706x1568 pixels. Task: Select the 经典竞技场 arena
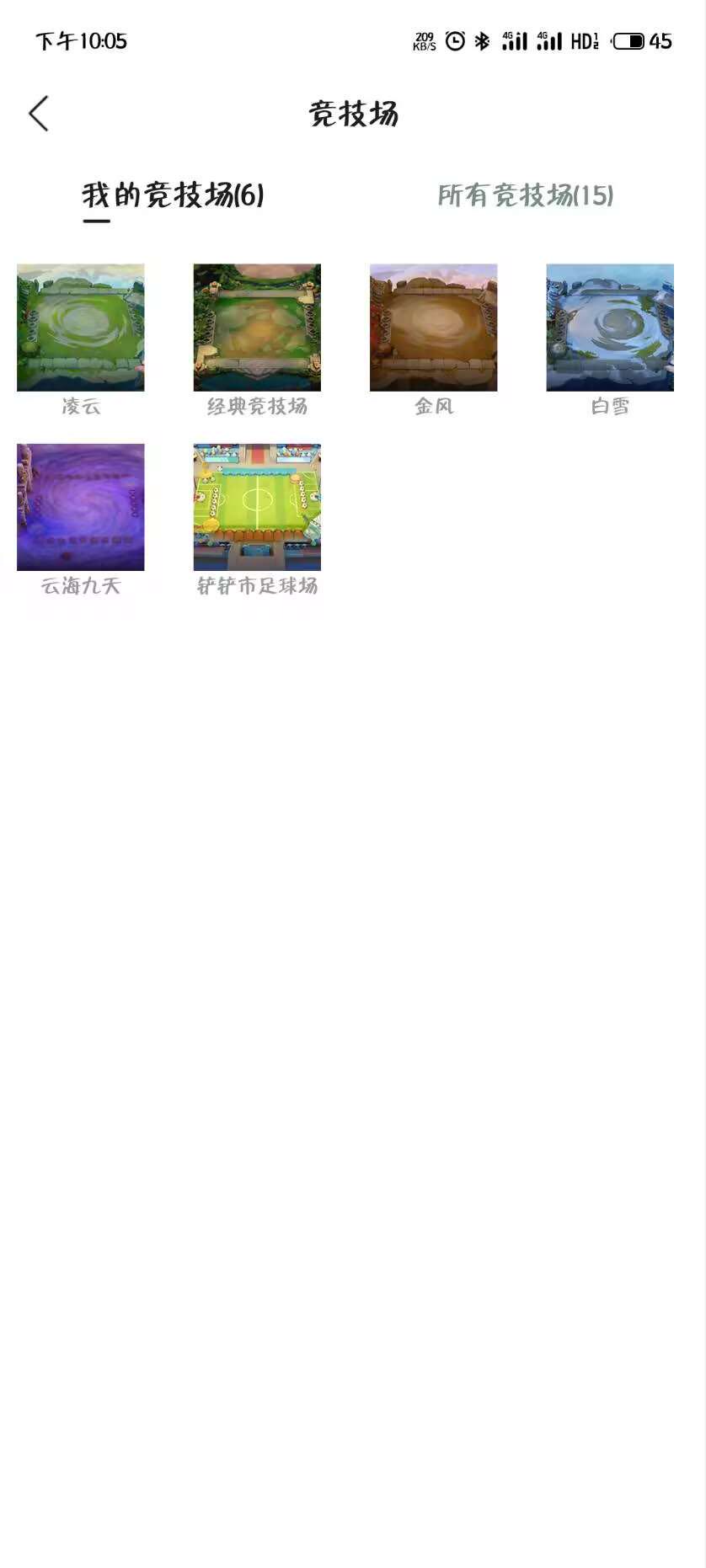[257, 328]
